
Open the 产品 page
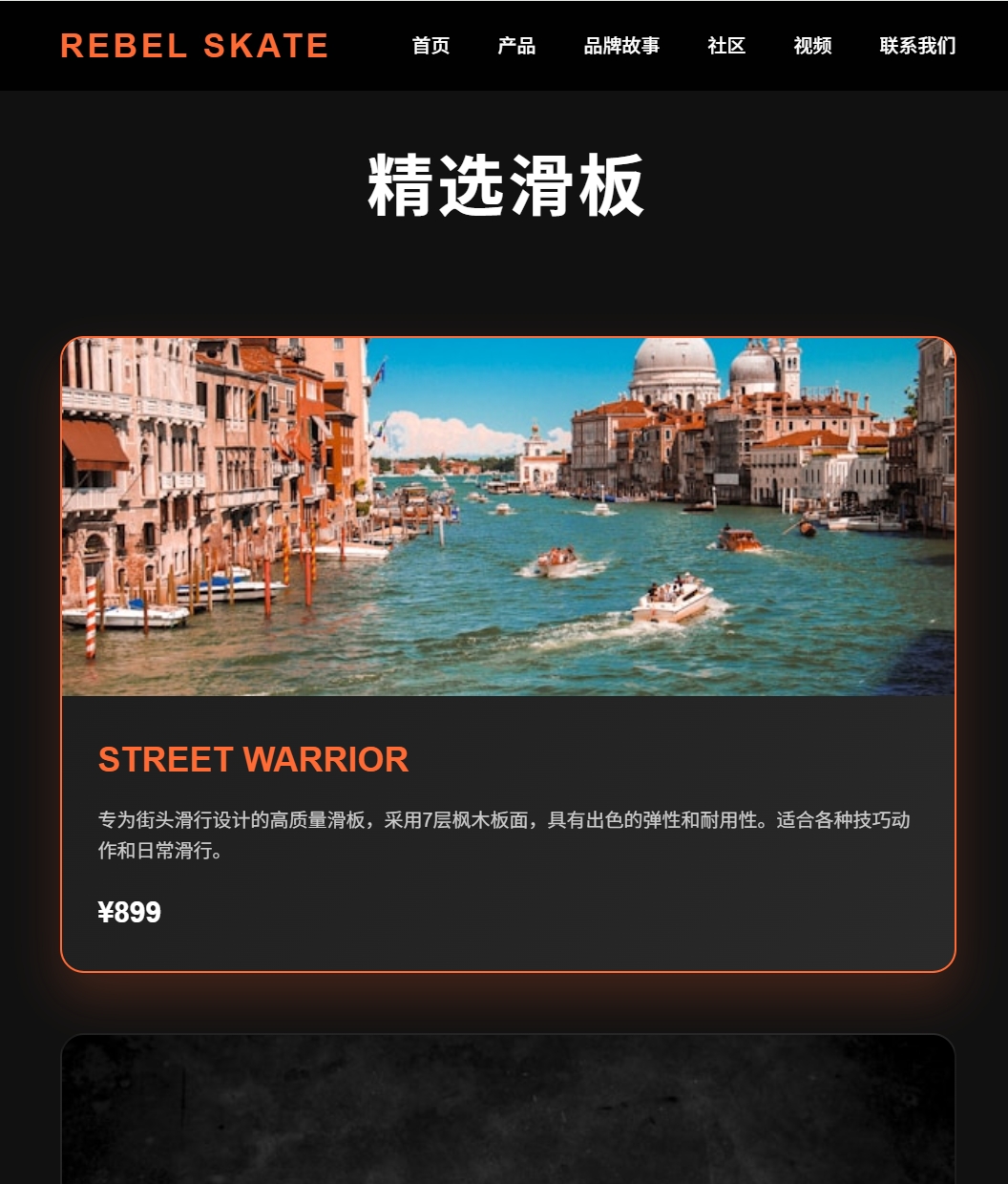[516, 46]
